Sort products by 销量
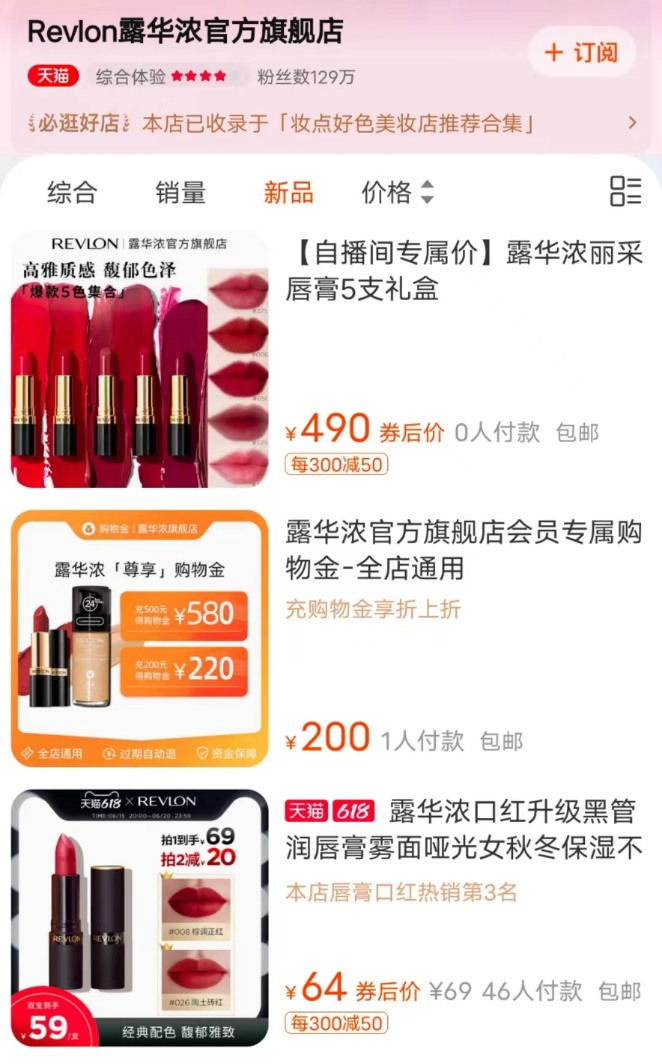 pos(180,192)
